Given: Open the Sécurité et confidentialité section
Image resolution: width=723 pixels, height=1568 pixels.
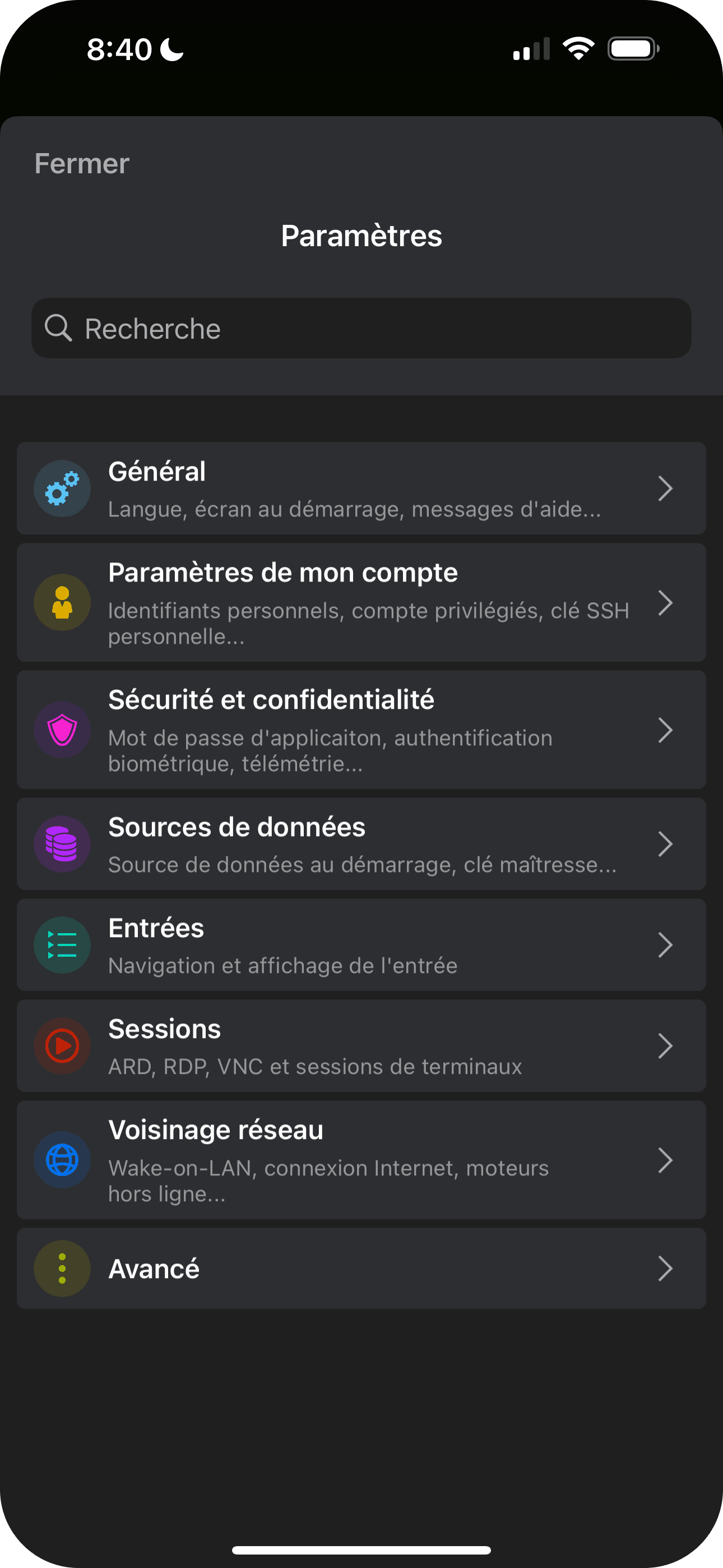Looking at the screenshot, I should pos(361,729).
